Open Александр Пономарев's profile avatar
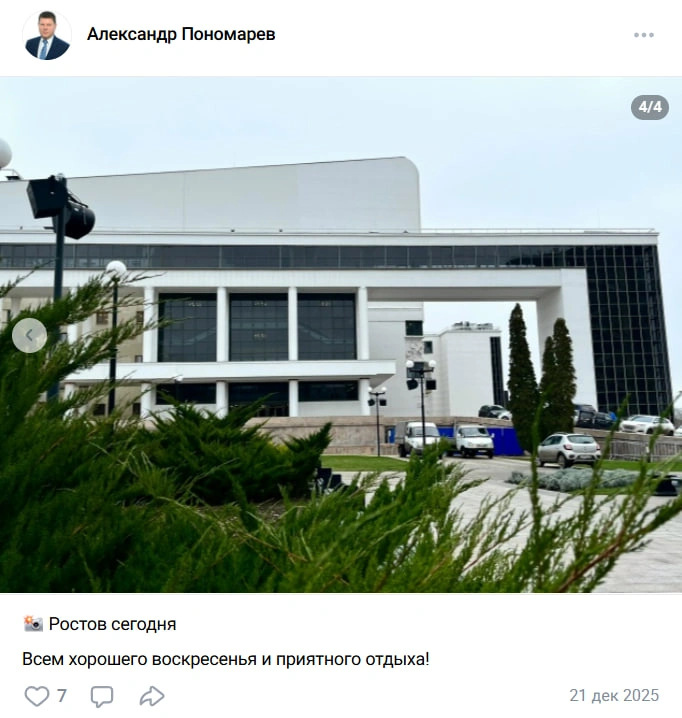Viewport: 682px width, 718px height. (47, 36)
